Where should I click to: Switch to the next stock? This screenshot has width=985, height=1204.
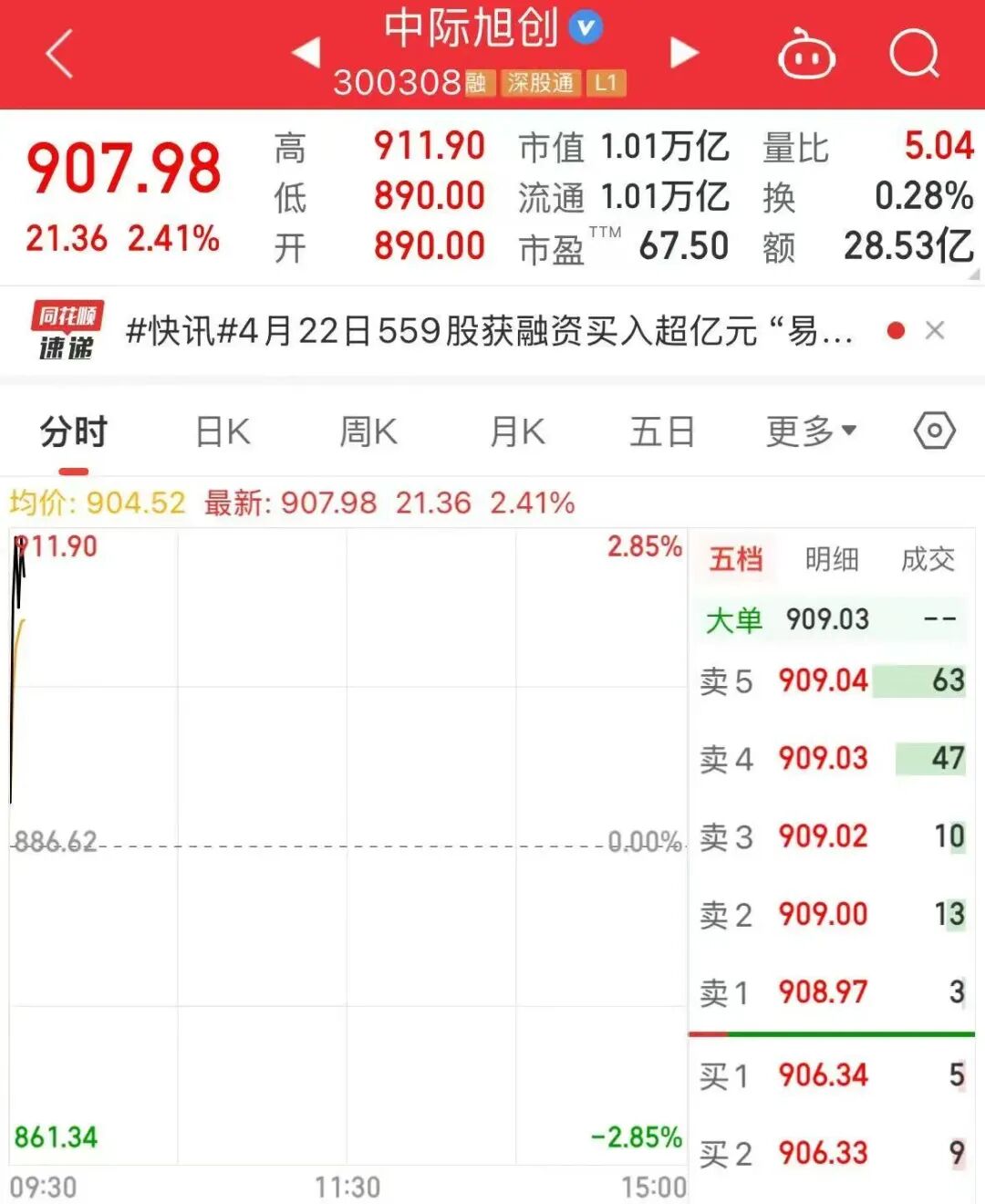[x=684, y=52]
